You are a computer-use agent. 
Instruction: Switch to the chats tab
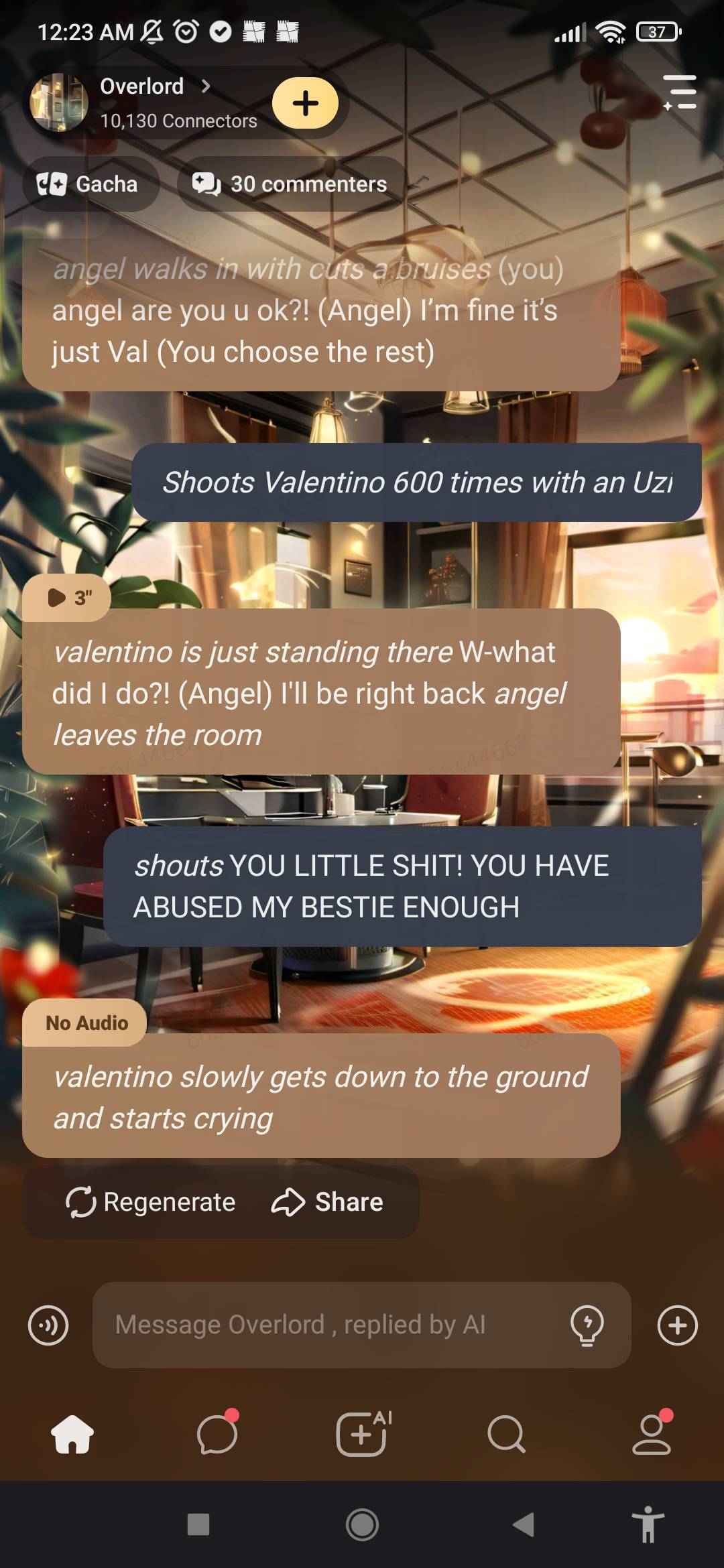coord(217,1434)
